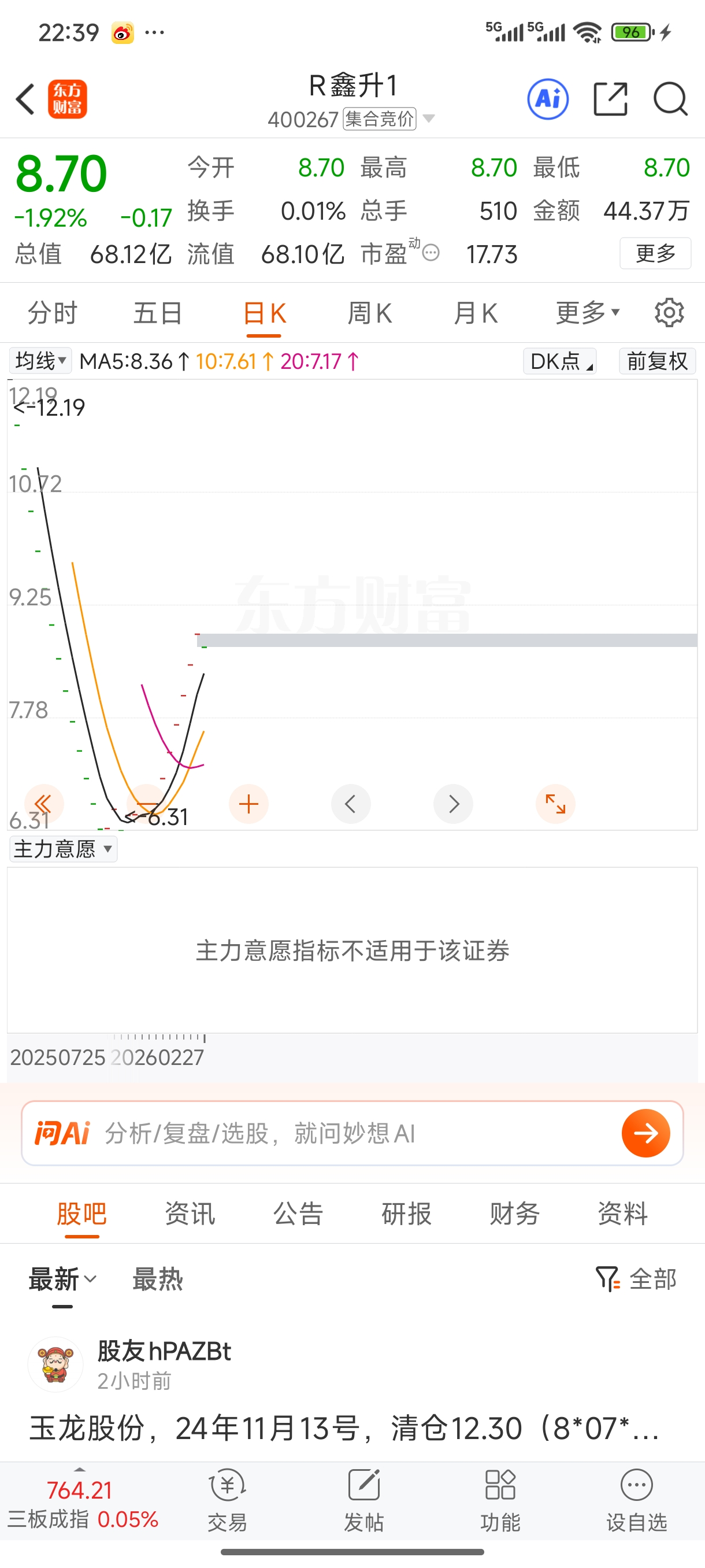
Task: Zoom in the K-line chart with plus
Action: pos(249,804)
